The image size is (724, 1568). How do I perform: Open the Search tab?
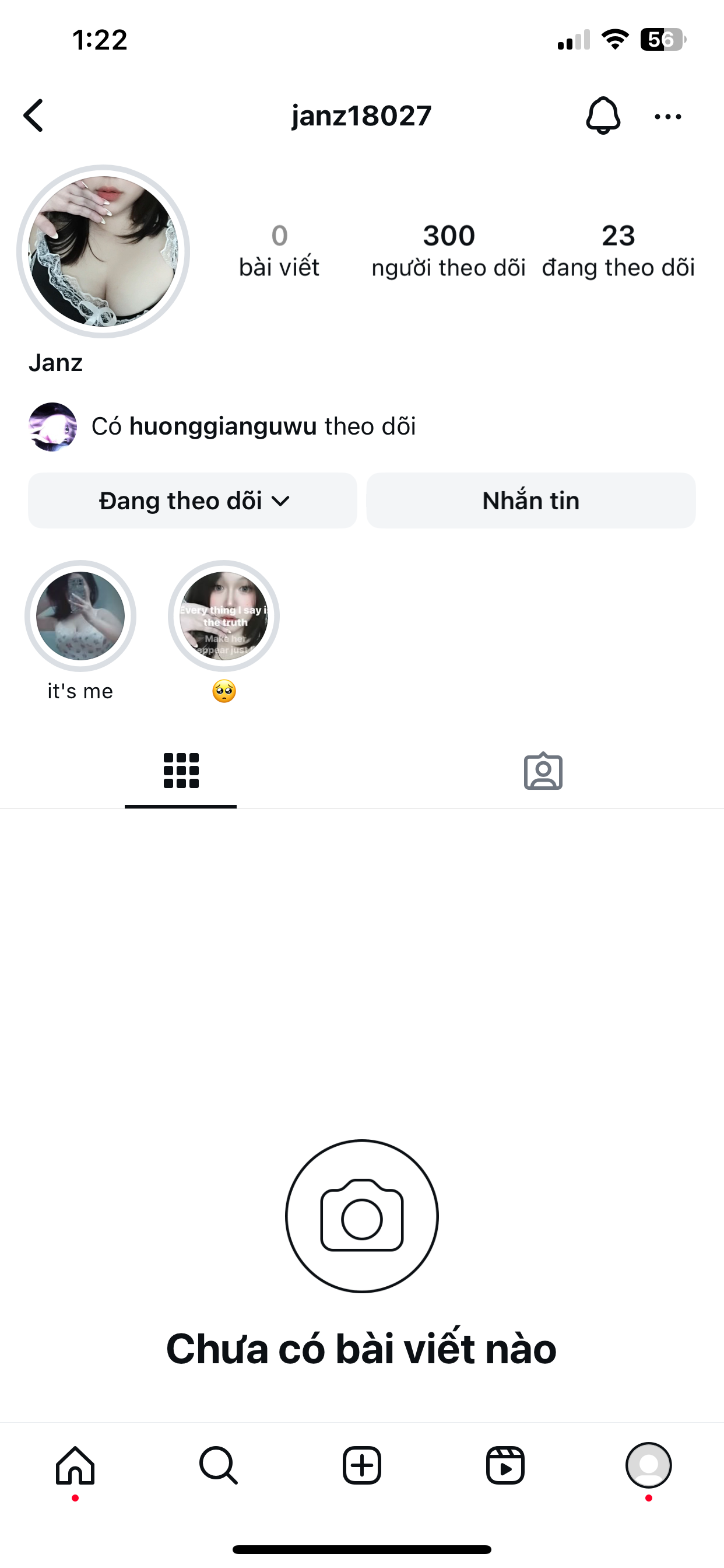[x=219, y=1465]
